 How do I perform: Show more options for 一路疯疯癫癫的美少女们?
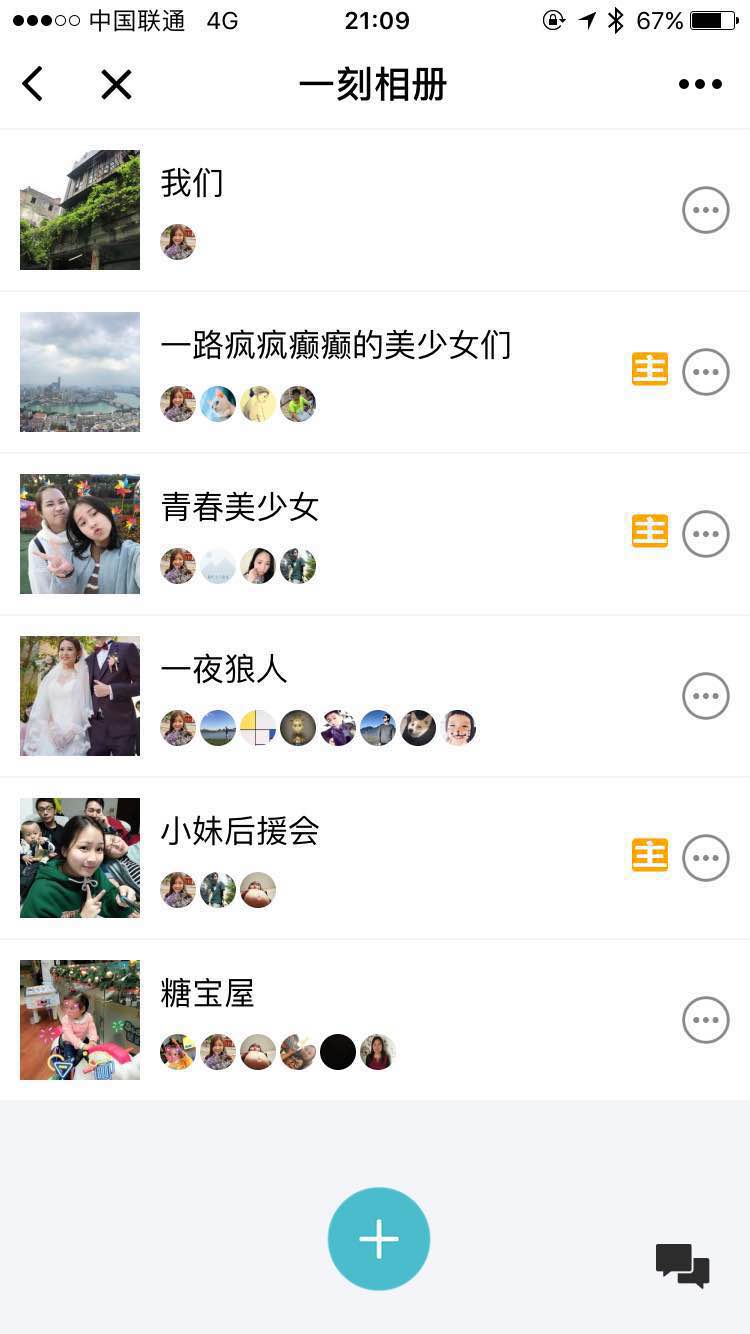[706, 372]
